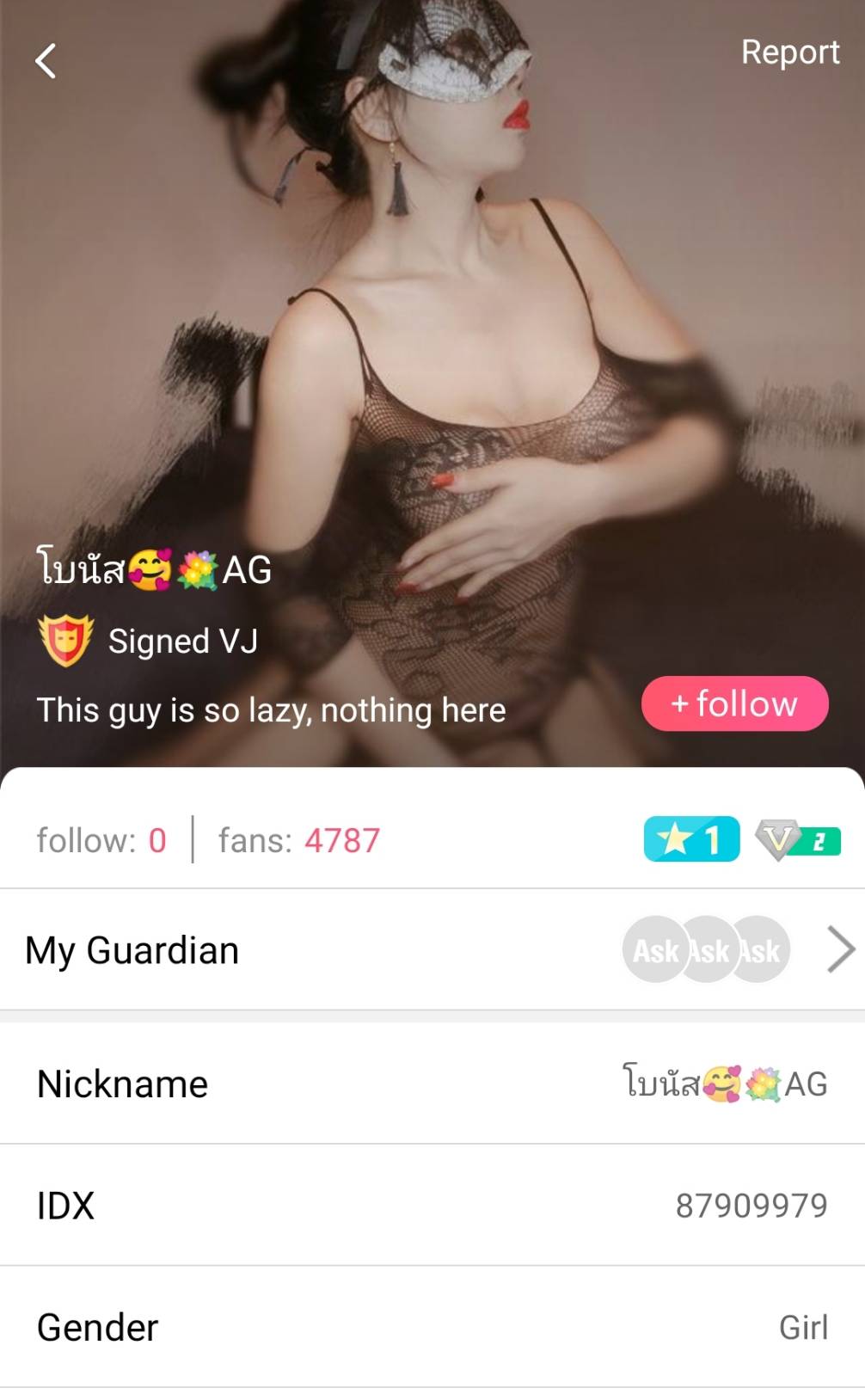Image resolution: width=865 pixels, height=1400 pixels.
Task: Go back using the top-left arrow
Action: (46, 61)
